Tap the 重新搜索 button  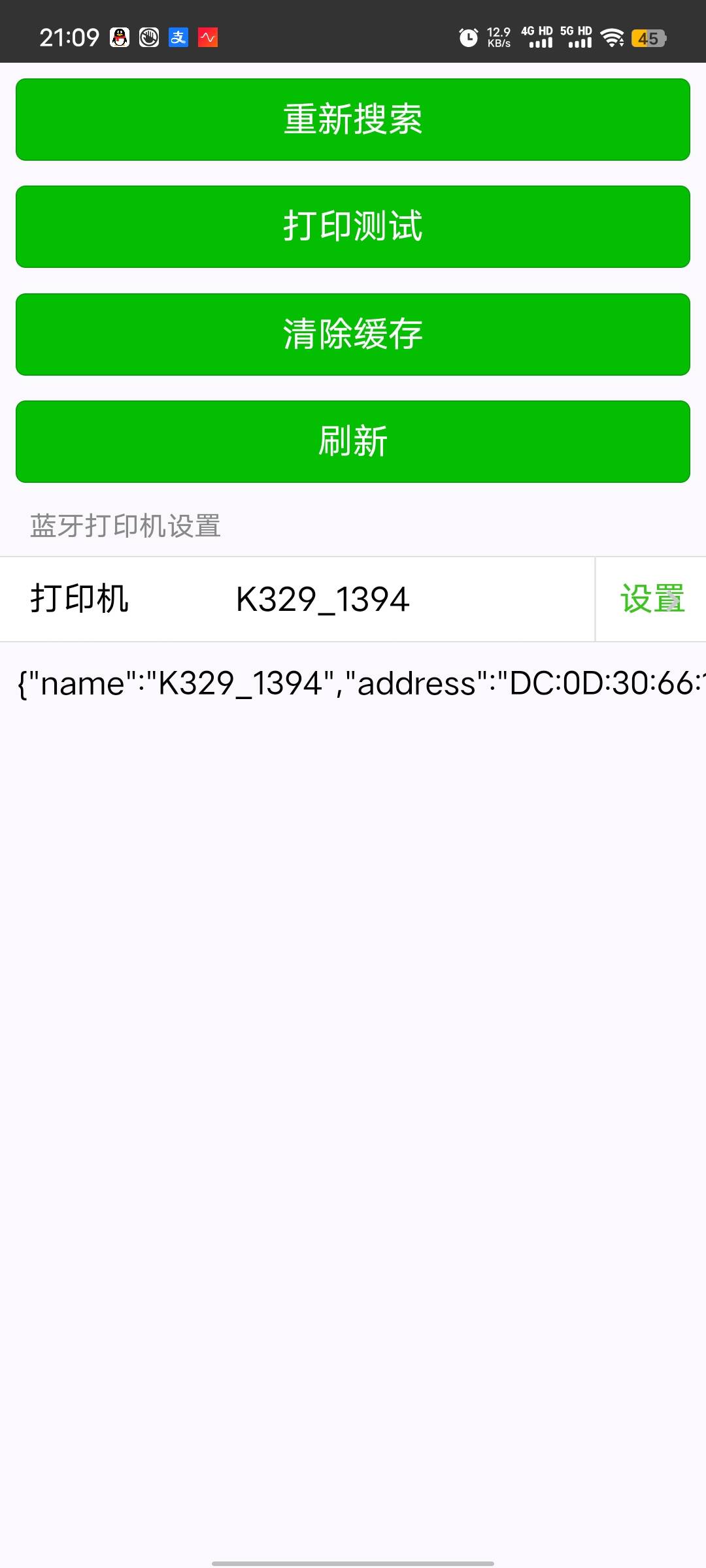click(x=353, y=120)
